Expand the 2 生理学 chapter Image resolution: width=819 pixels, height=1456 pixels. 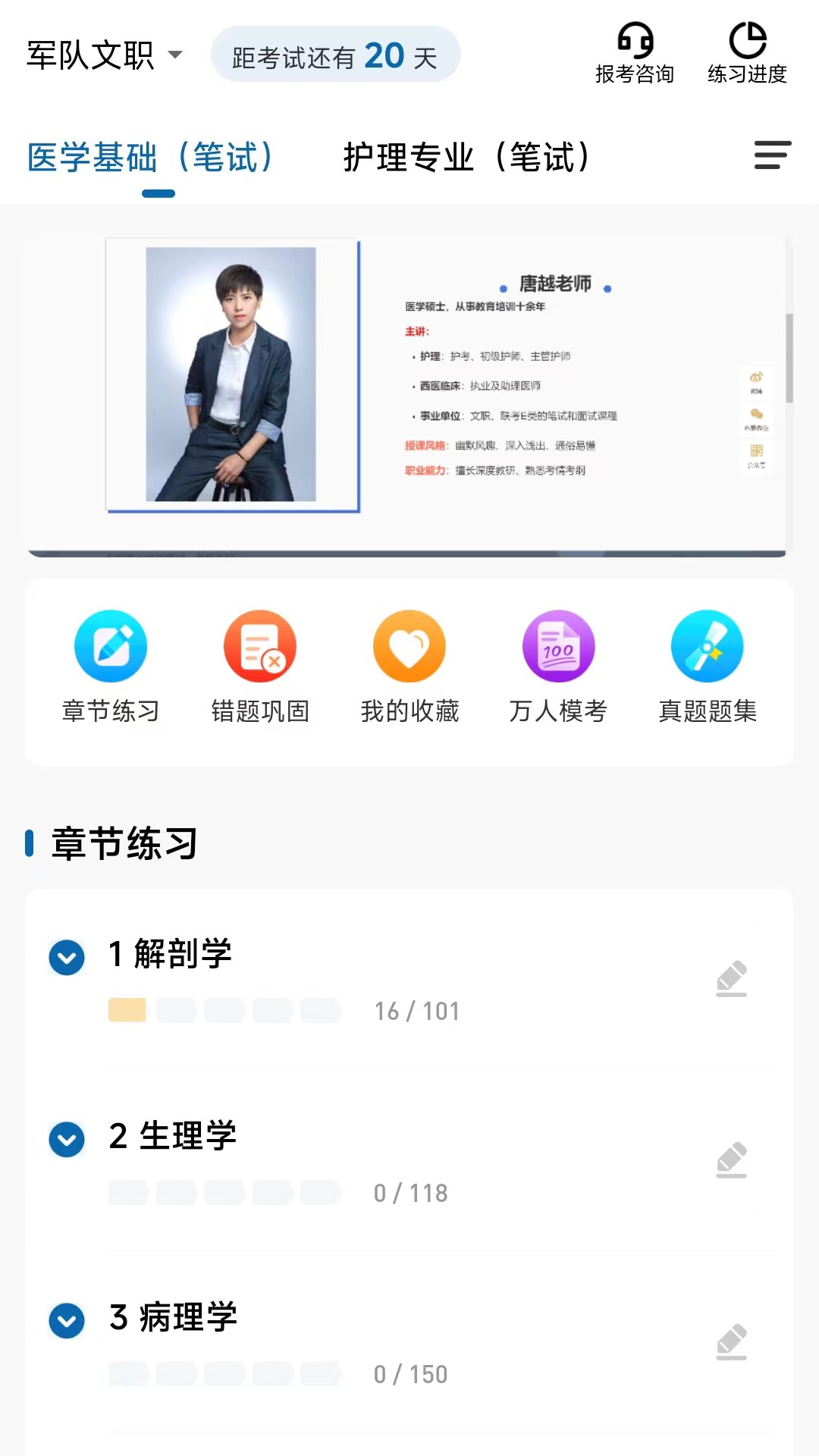click(66, 1141)
